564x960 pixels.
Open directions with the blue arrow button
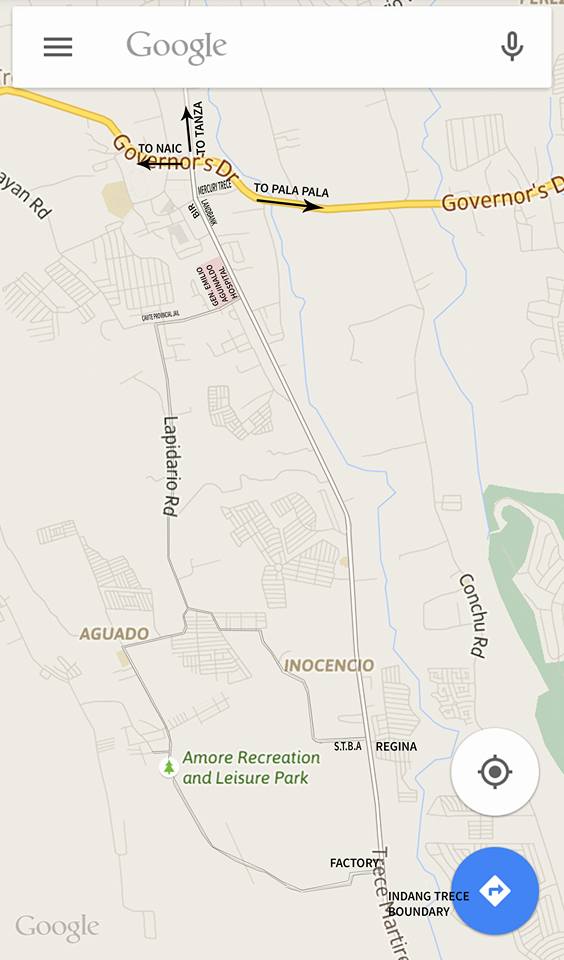coord(495,890)
